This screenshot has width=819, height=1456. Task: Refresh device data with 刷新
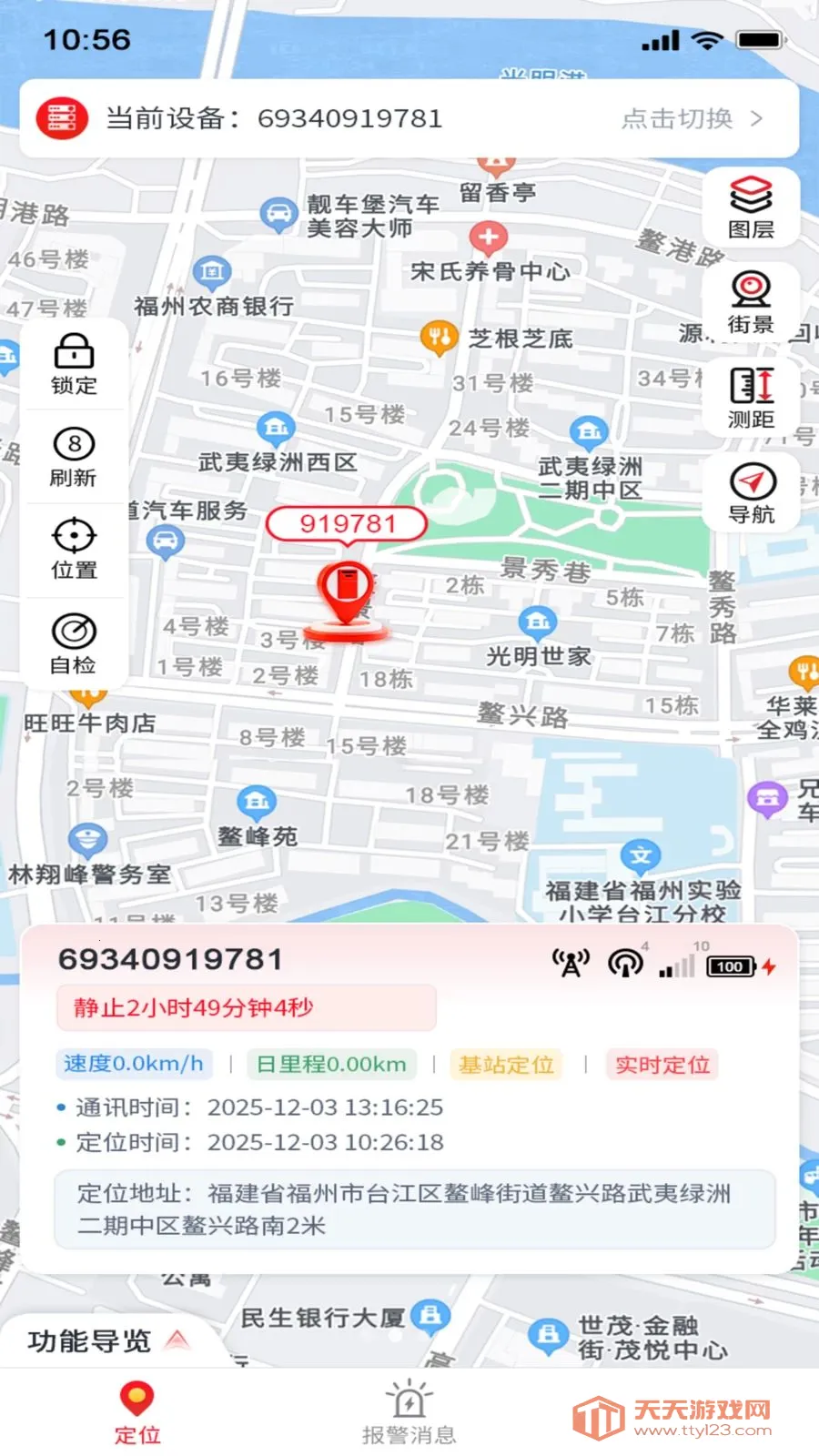(x=75, y=455)
